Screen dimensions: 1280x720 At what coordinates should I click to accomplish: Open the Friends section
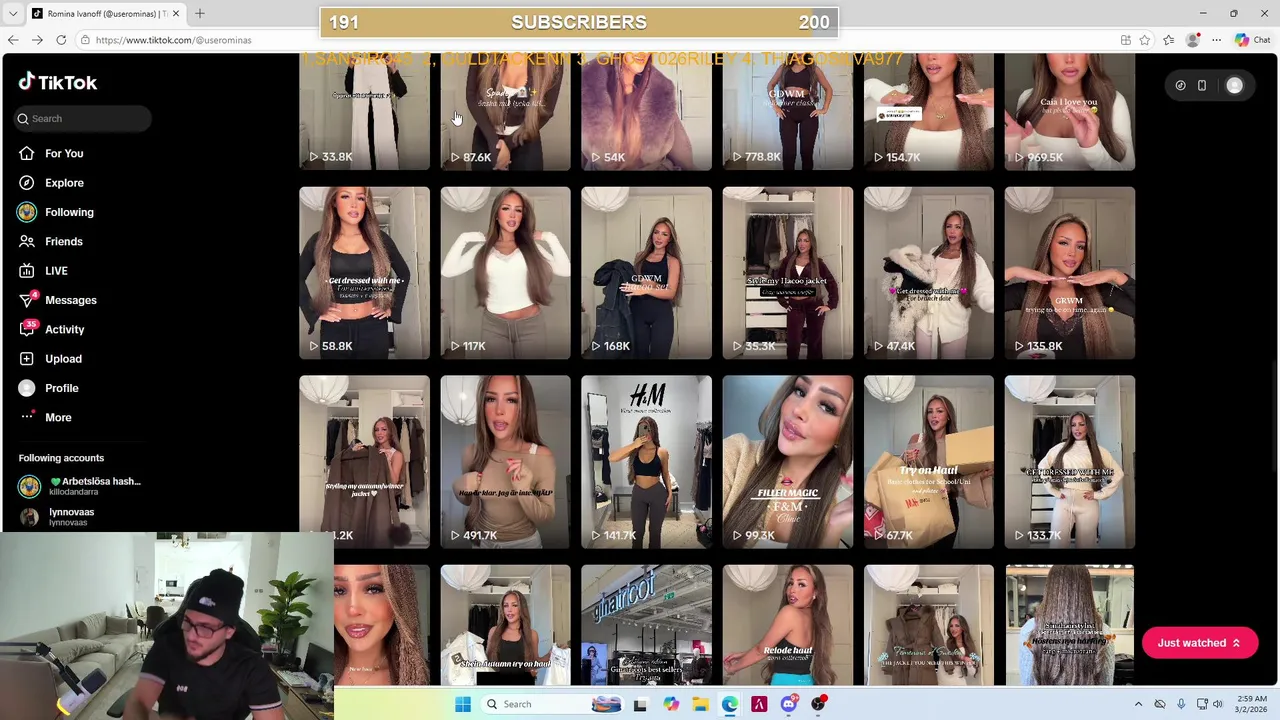[63, 241]
